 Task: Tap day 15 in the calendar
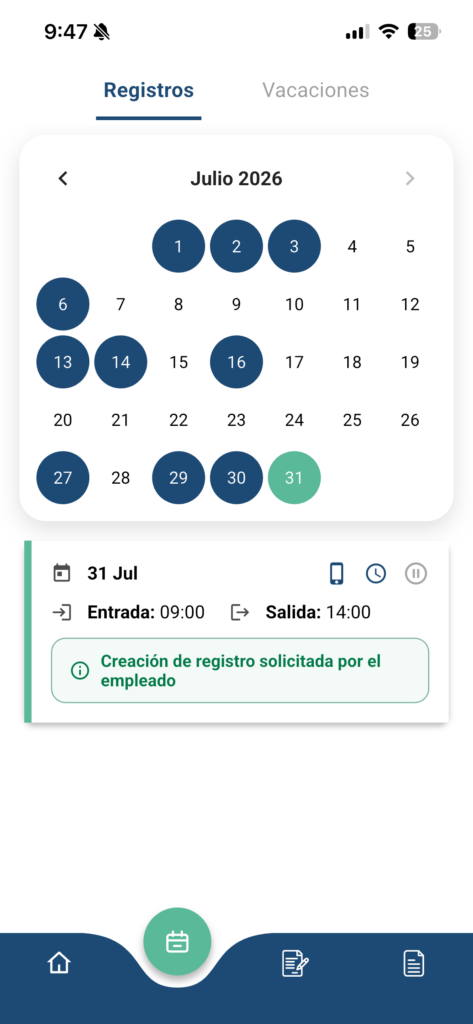178,362
